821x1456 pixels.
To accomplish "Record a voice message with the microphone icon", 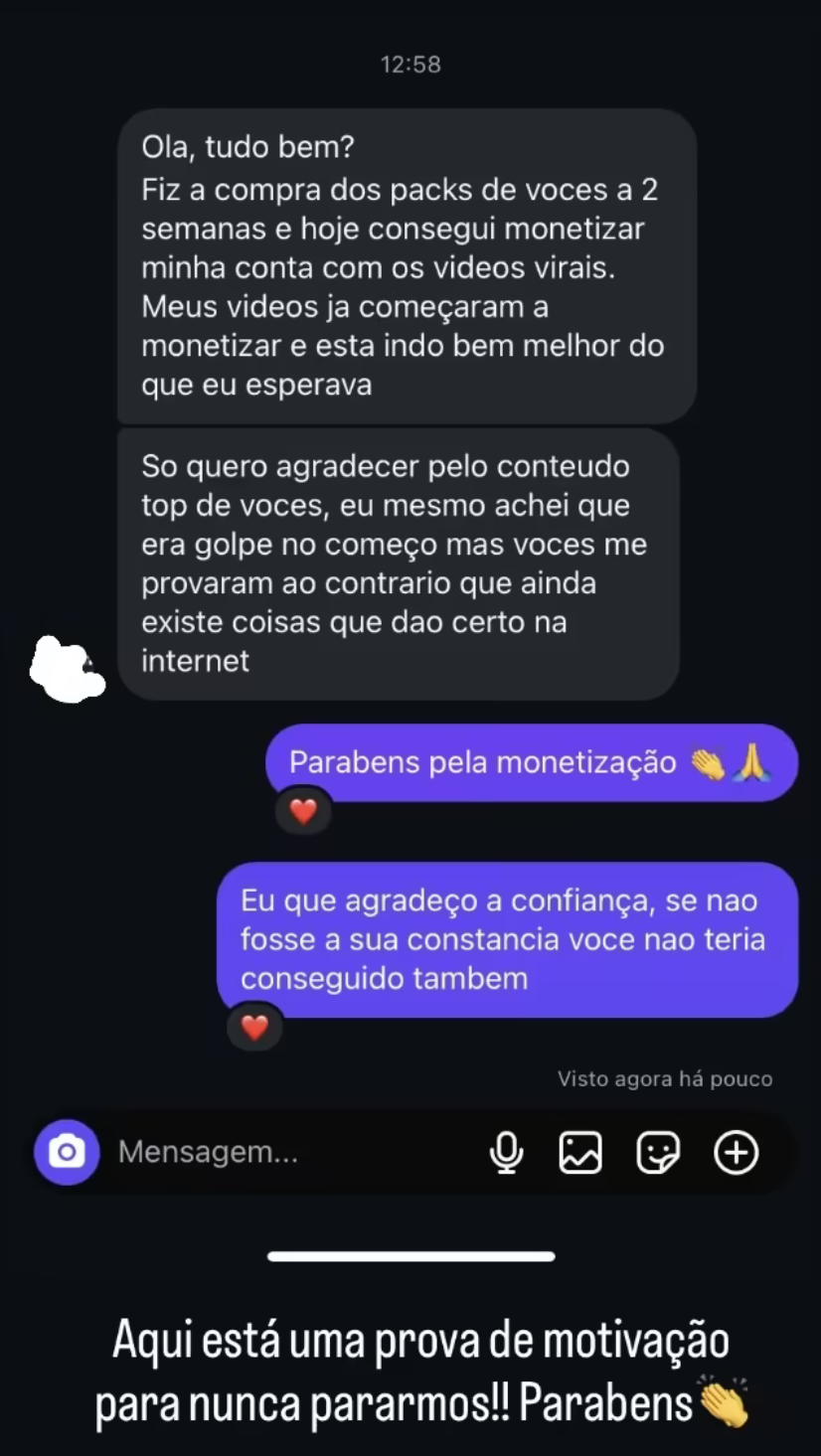I will [x=508, y=1152].
